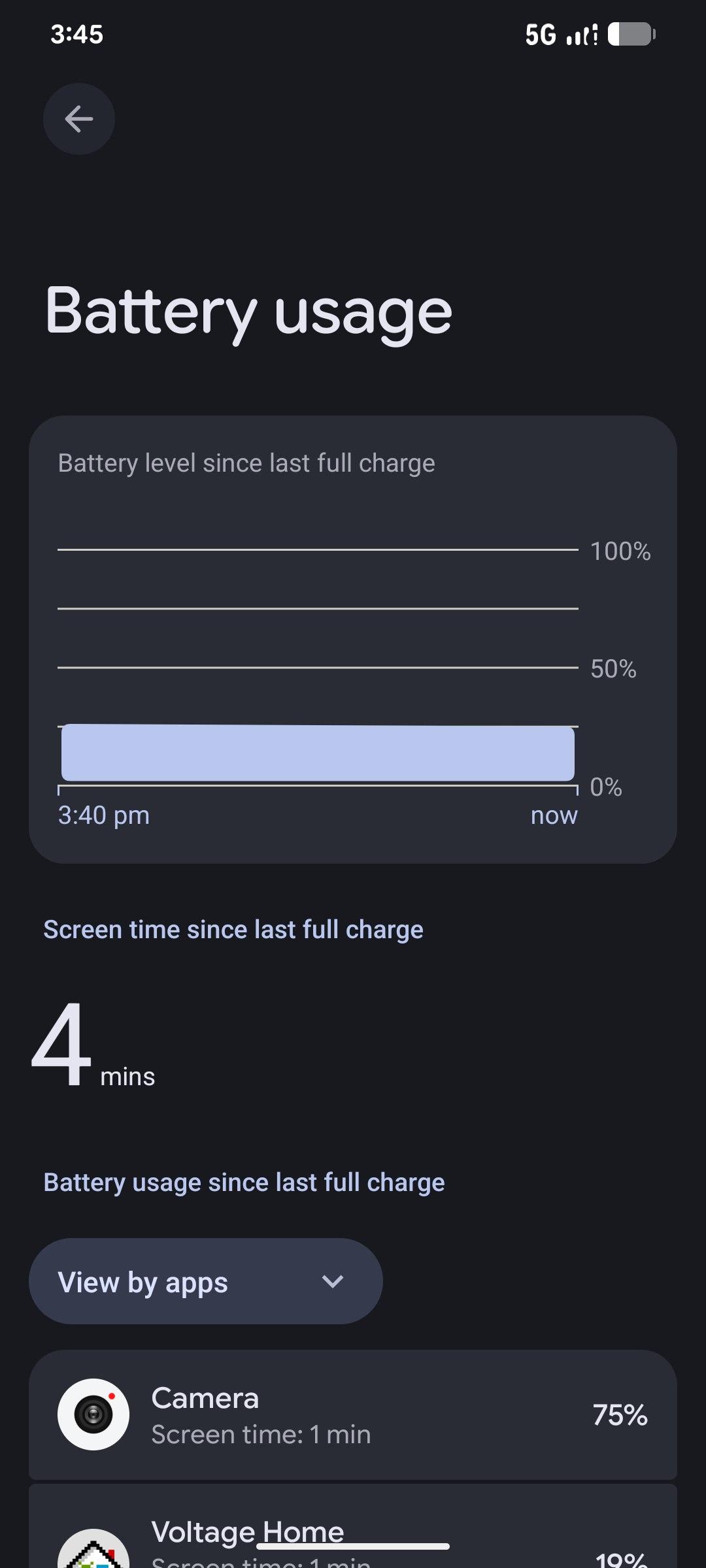Go back using the arrow button
The image size is (706, 1568).
tap(79, 119)
